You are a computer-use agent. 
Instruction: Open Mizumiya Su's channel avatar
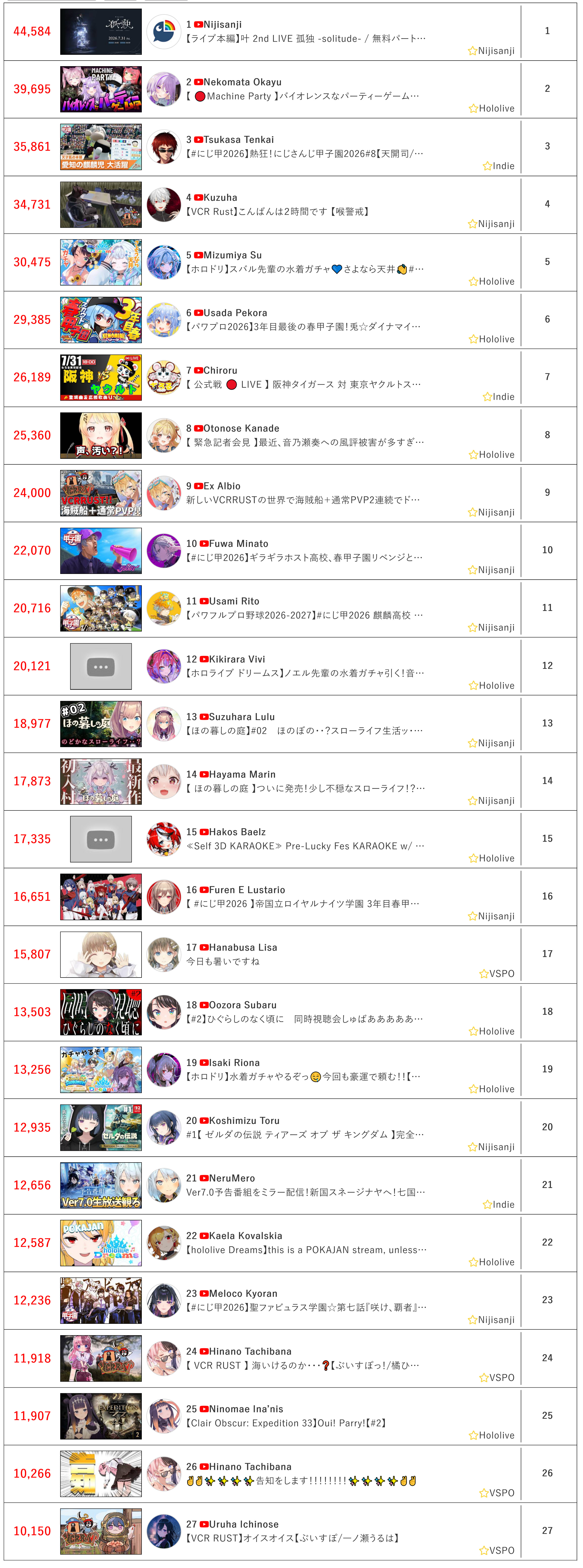(x=164, y=262)
